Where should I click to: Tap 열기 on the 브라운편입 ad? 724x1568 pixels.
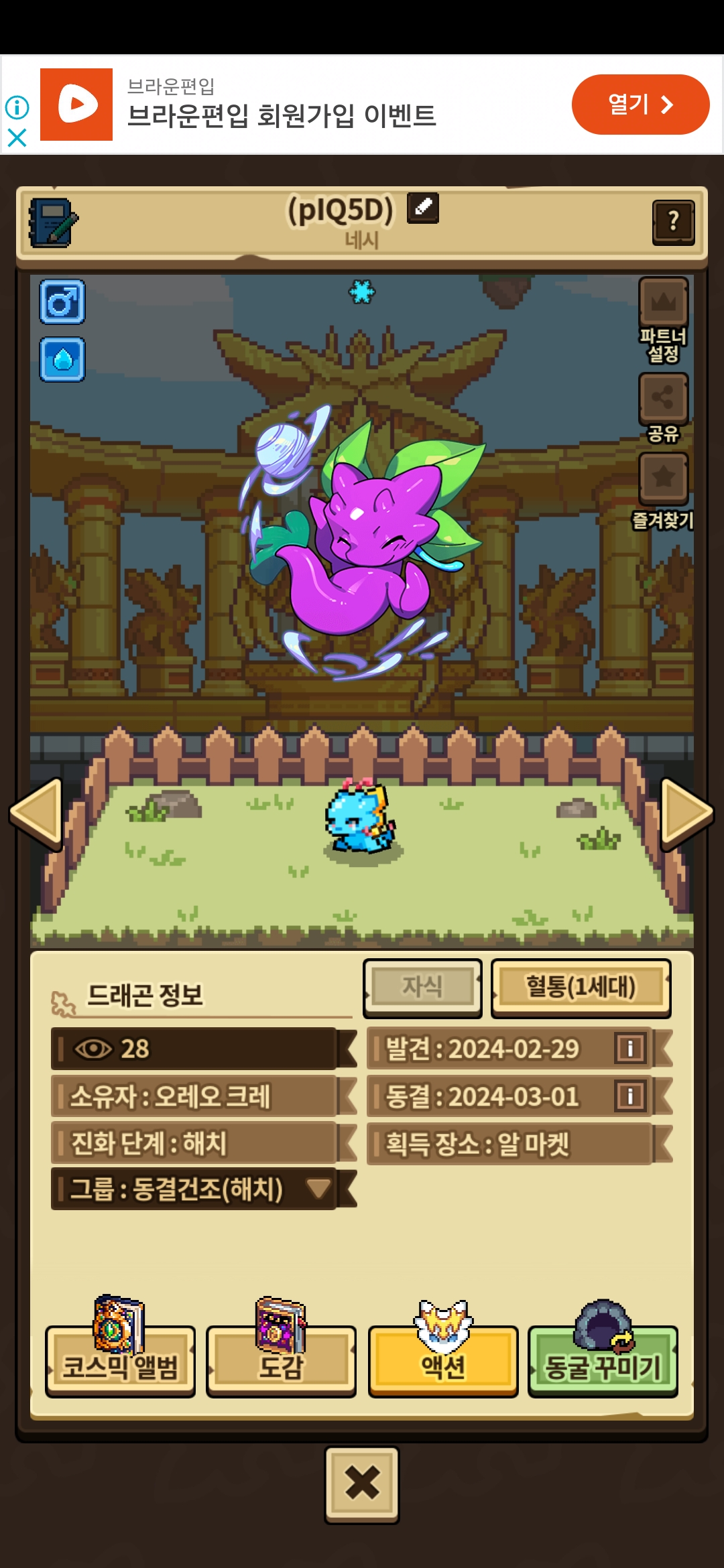(x=640, y=105)
